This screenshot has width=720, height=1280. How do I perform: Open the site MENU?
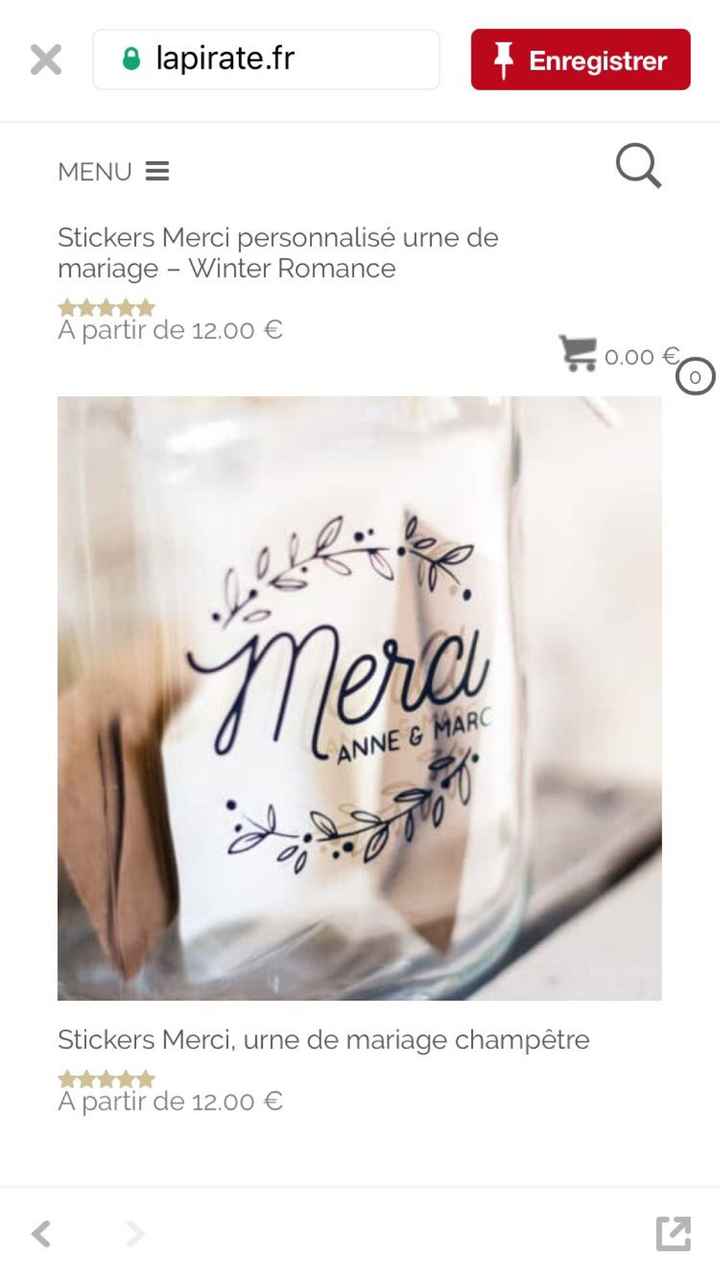113,172
